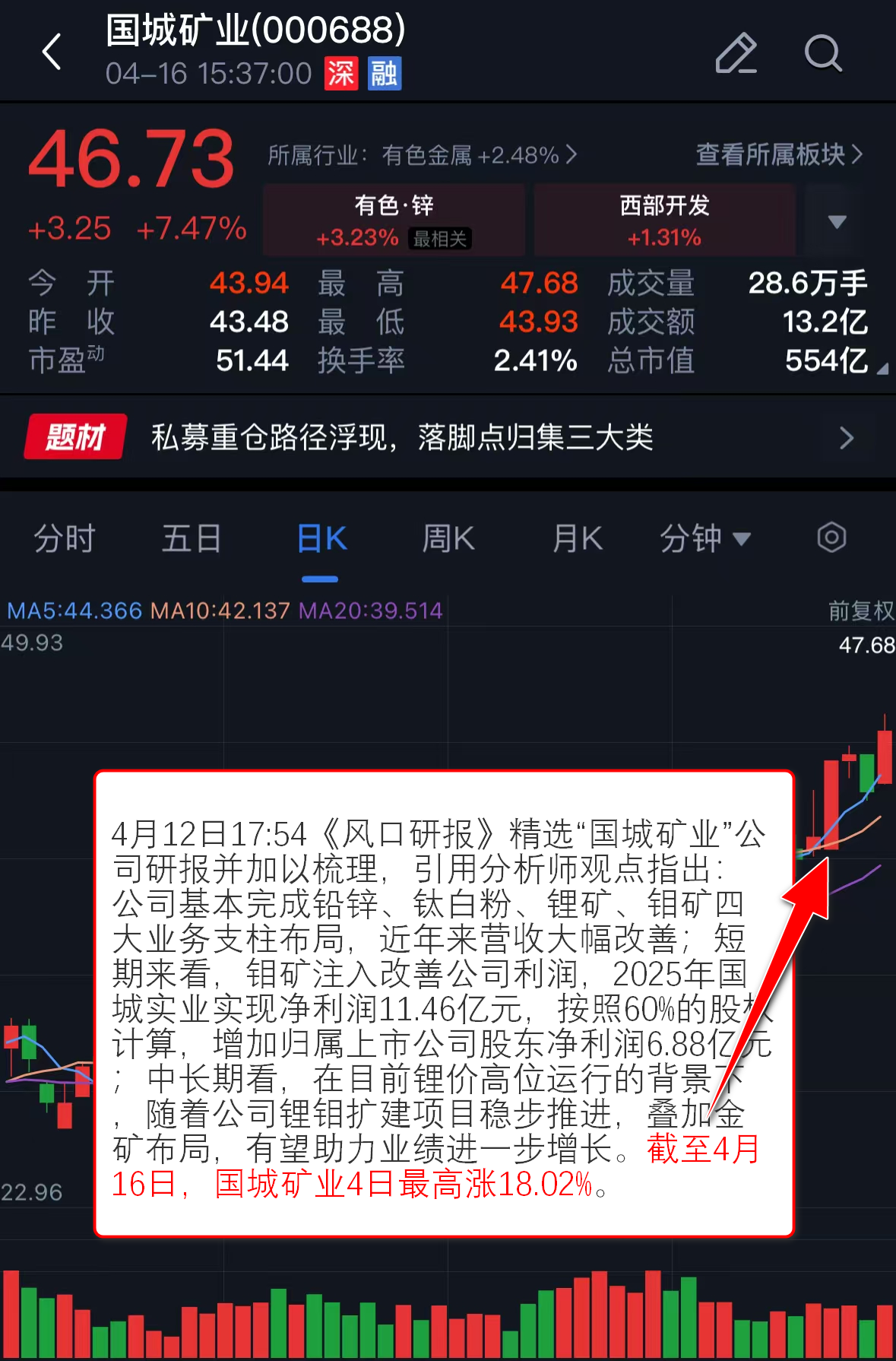Screen dimensions: 896x1361
Task: Go back using the top-left arrow
Action: pyautogui.click(x=52, y=52)
